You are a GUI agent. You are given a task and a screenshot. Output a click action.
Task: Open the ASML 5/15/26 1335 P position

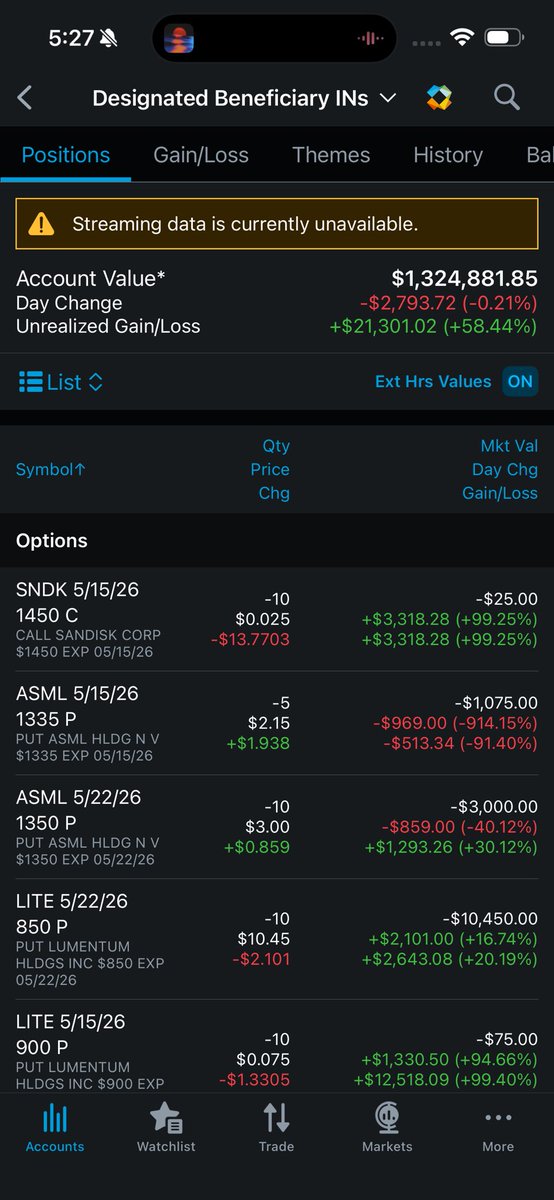click(x=277, y=724)
